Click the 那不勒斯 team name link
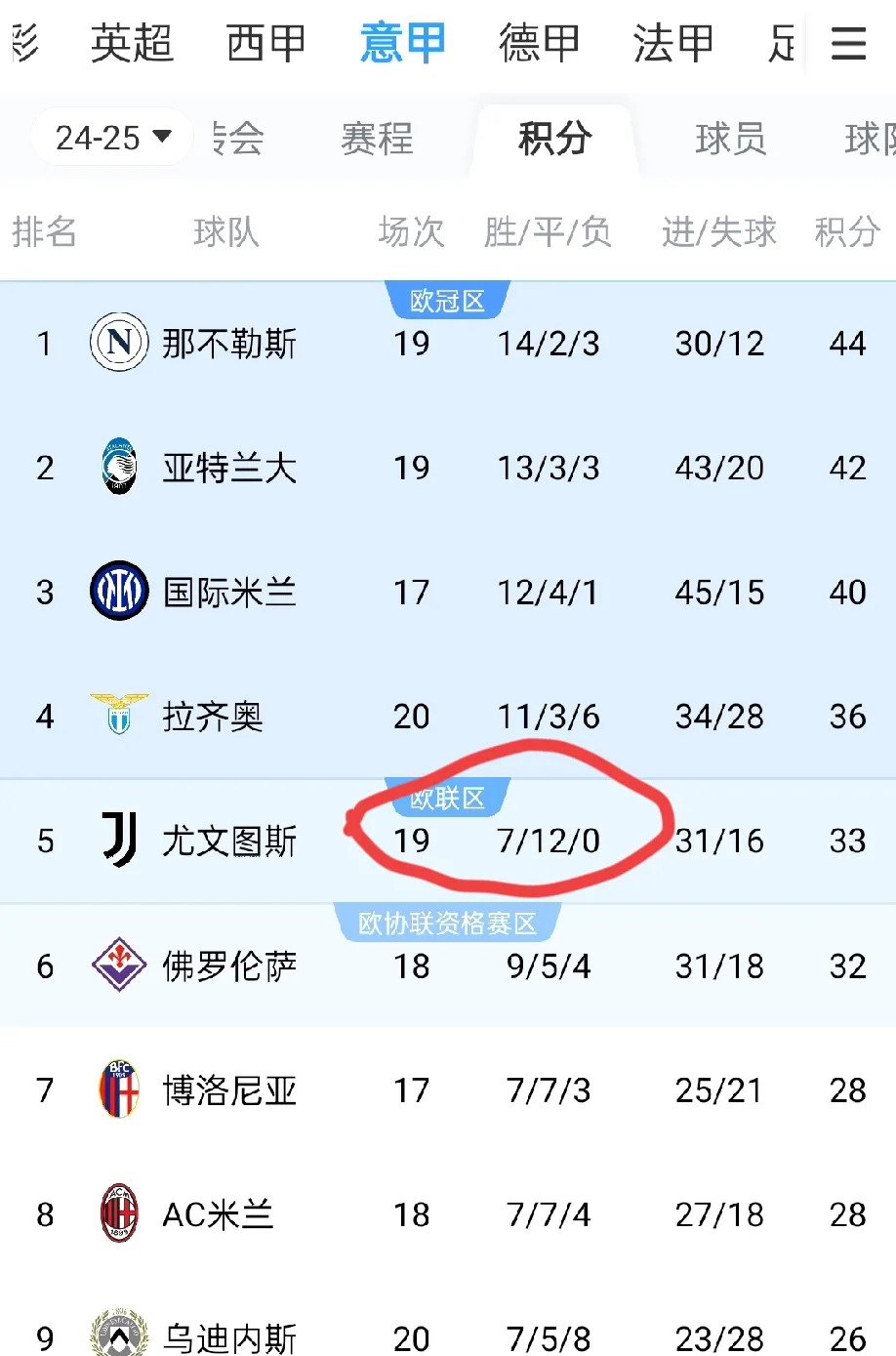Viewport: 896px width, 1356px height. click(229, 344)
